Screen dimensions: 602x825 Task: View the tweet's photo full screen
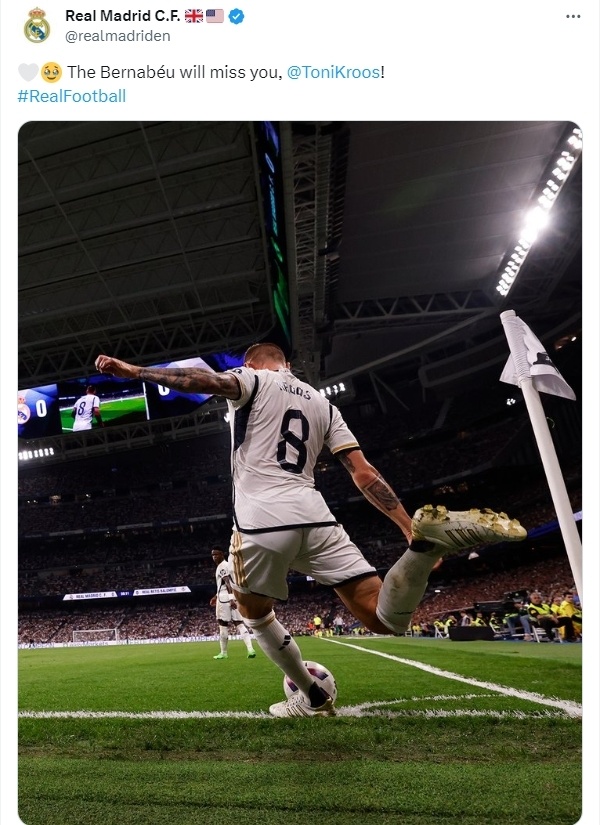click(x=300, y=470)
